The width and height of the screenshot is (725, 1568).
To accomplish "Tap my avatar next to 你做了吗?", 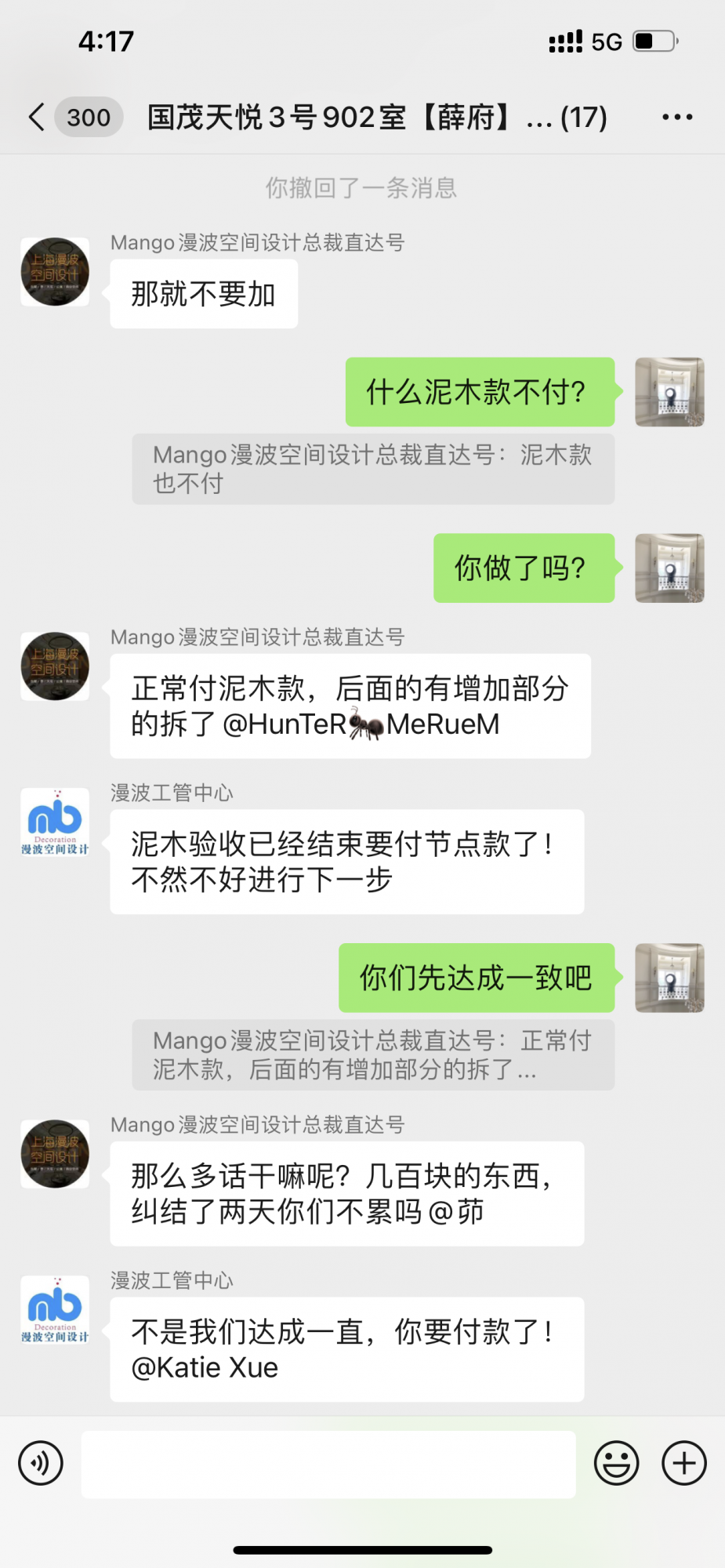I will pyautogui.click(x=669, y=568).
